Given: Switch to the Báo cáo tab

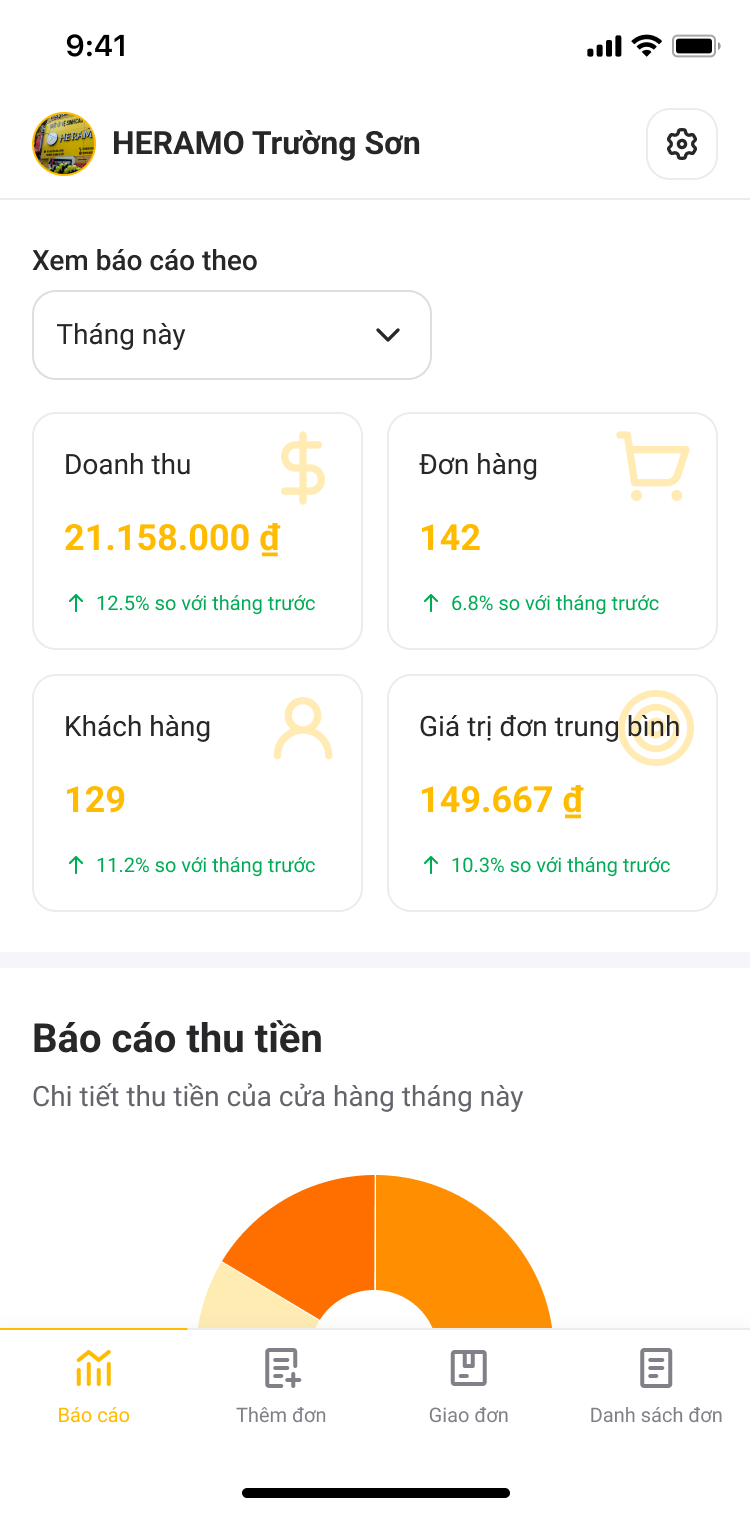Looking at the screenshot, I should point(94,1385).
